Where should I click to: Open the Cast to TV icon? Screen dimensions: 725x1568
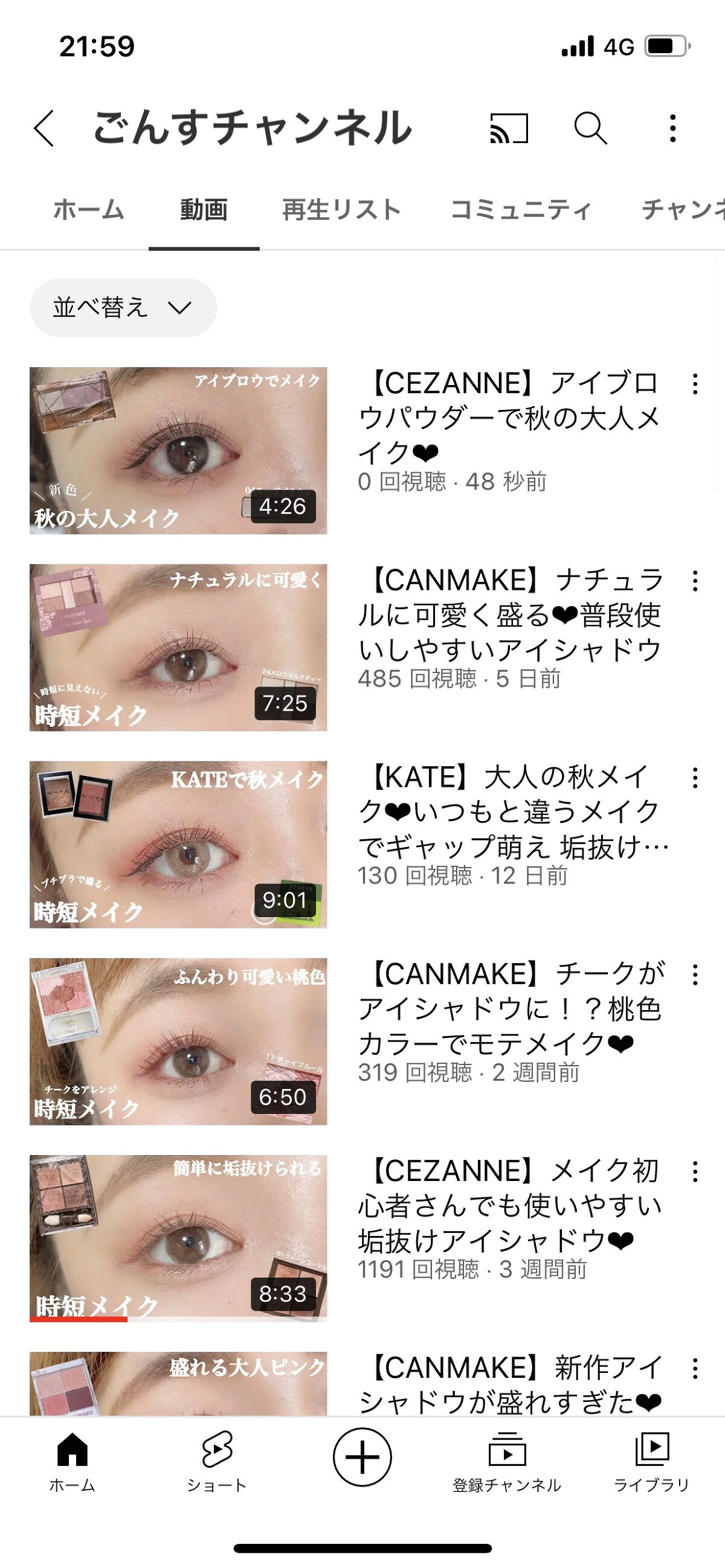pyautogui.click(x=509, y=130)
